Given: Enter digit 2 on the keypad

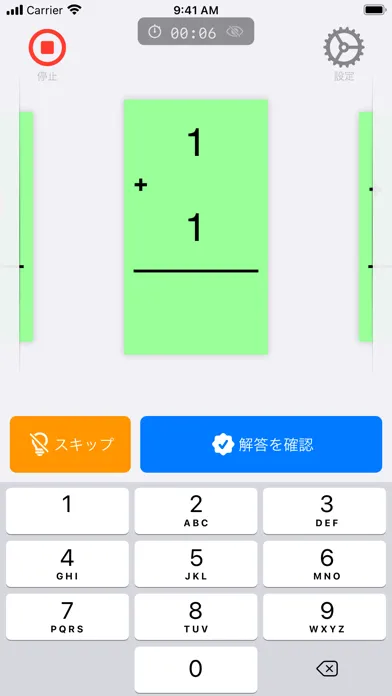Looking at the screenshot, I should tap(196, 511).
